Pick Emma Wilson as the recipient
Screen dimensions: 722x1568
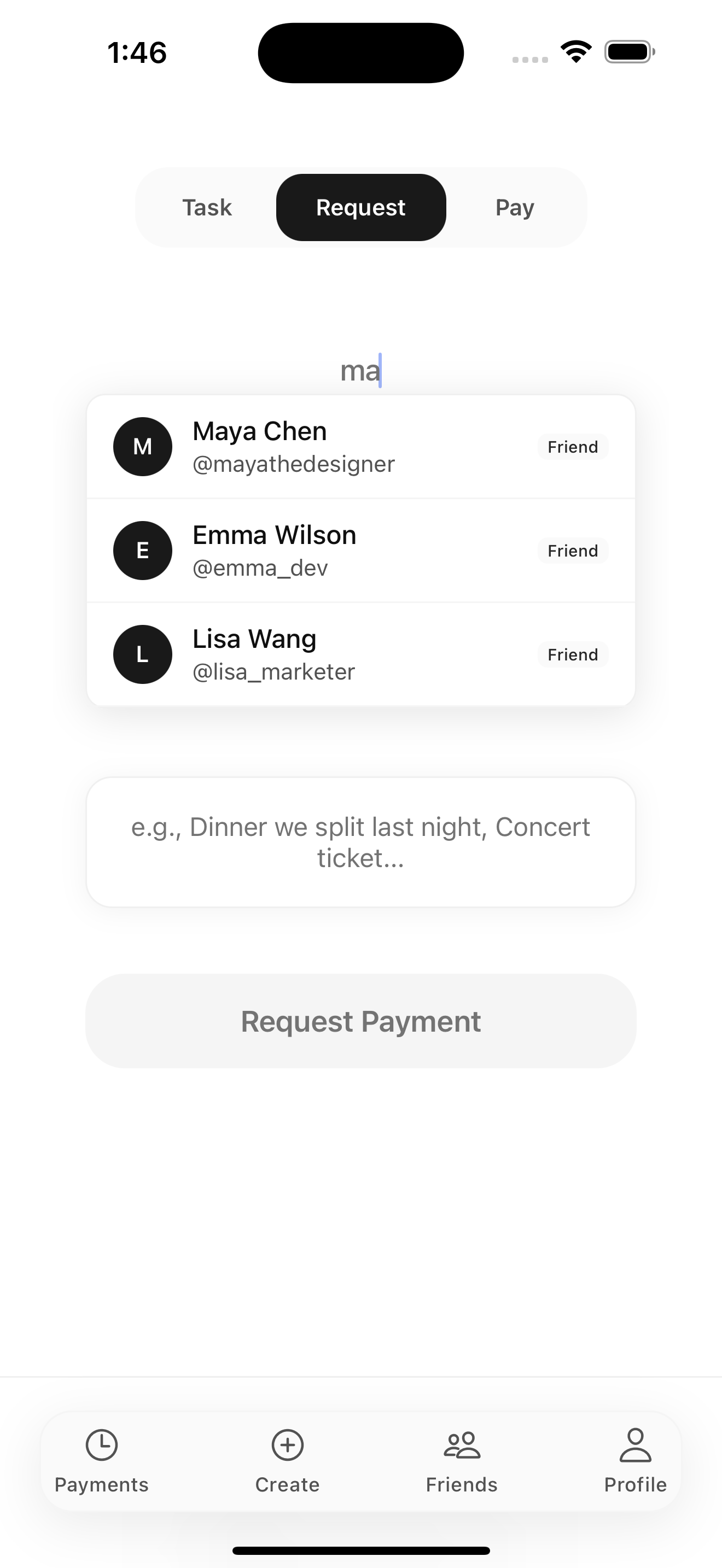coord(360,551)
